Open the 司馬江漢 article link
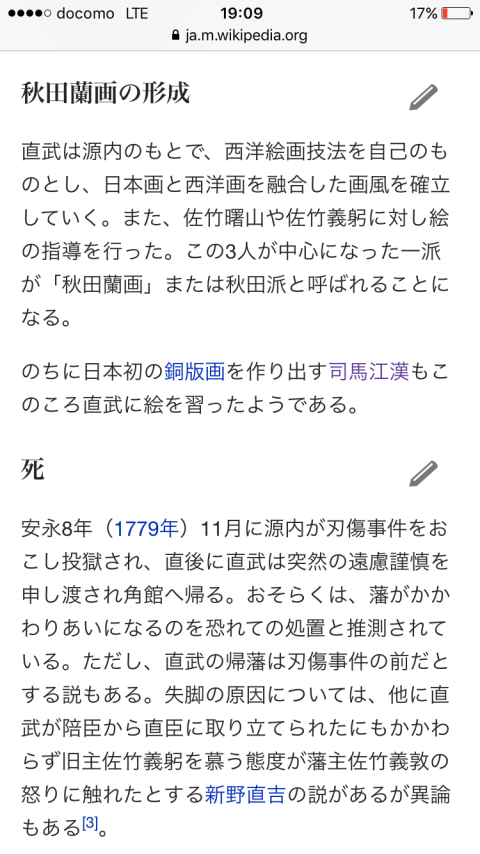480x854 pixels. pyautogui.click(x=369, y=371)
